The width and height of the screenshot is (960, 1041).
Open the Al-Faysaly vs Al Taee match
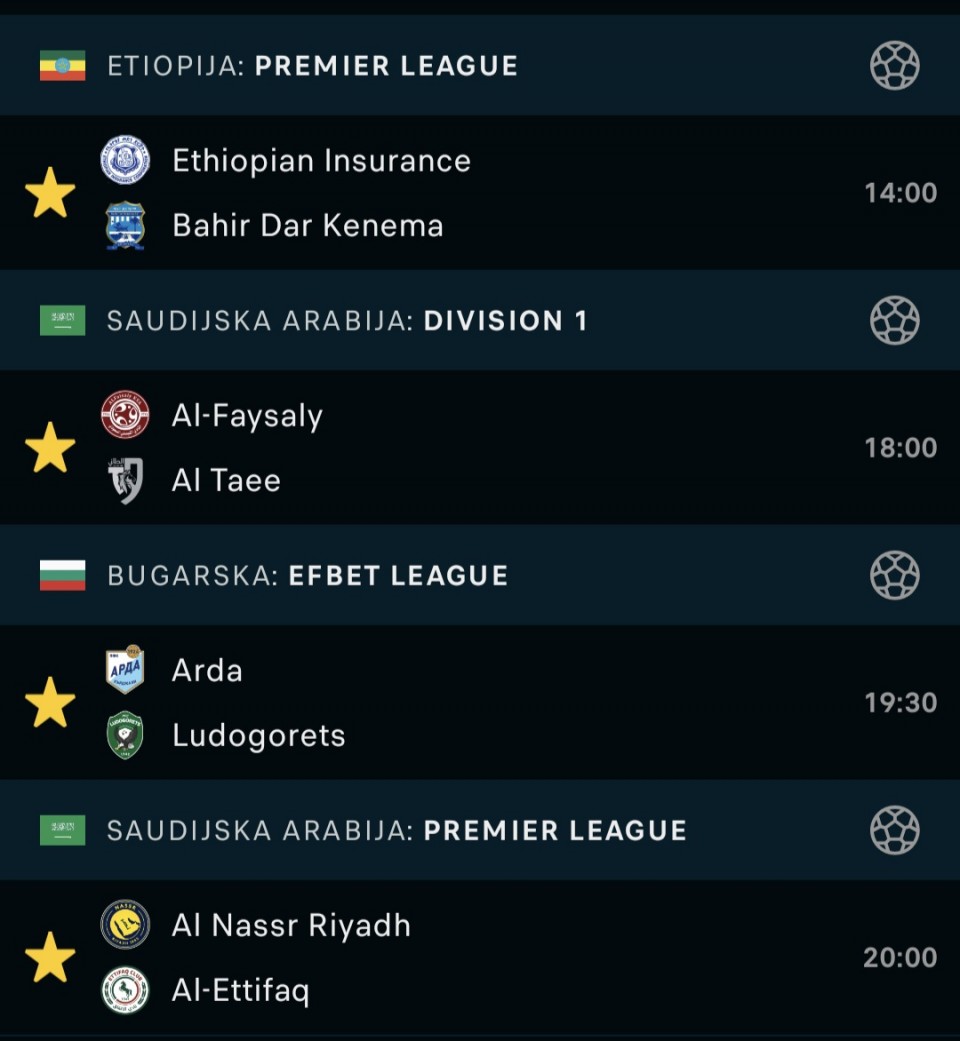(x=480, y=448)
